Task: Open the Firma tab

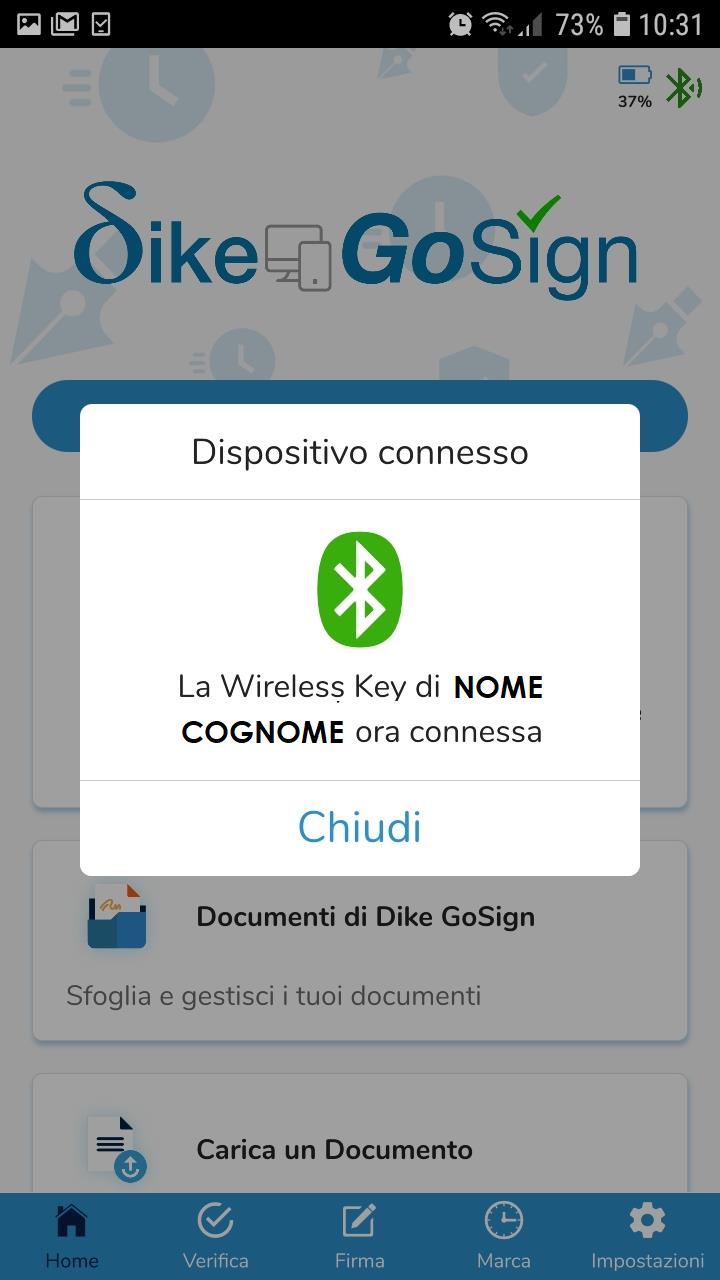Action: 359,1236
